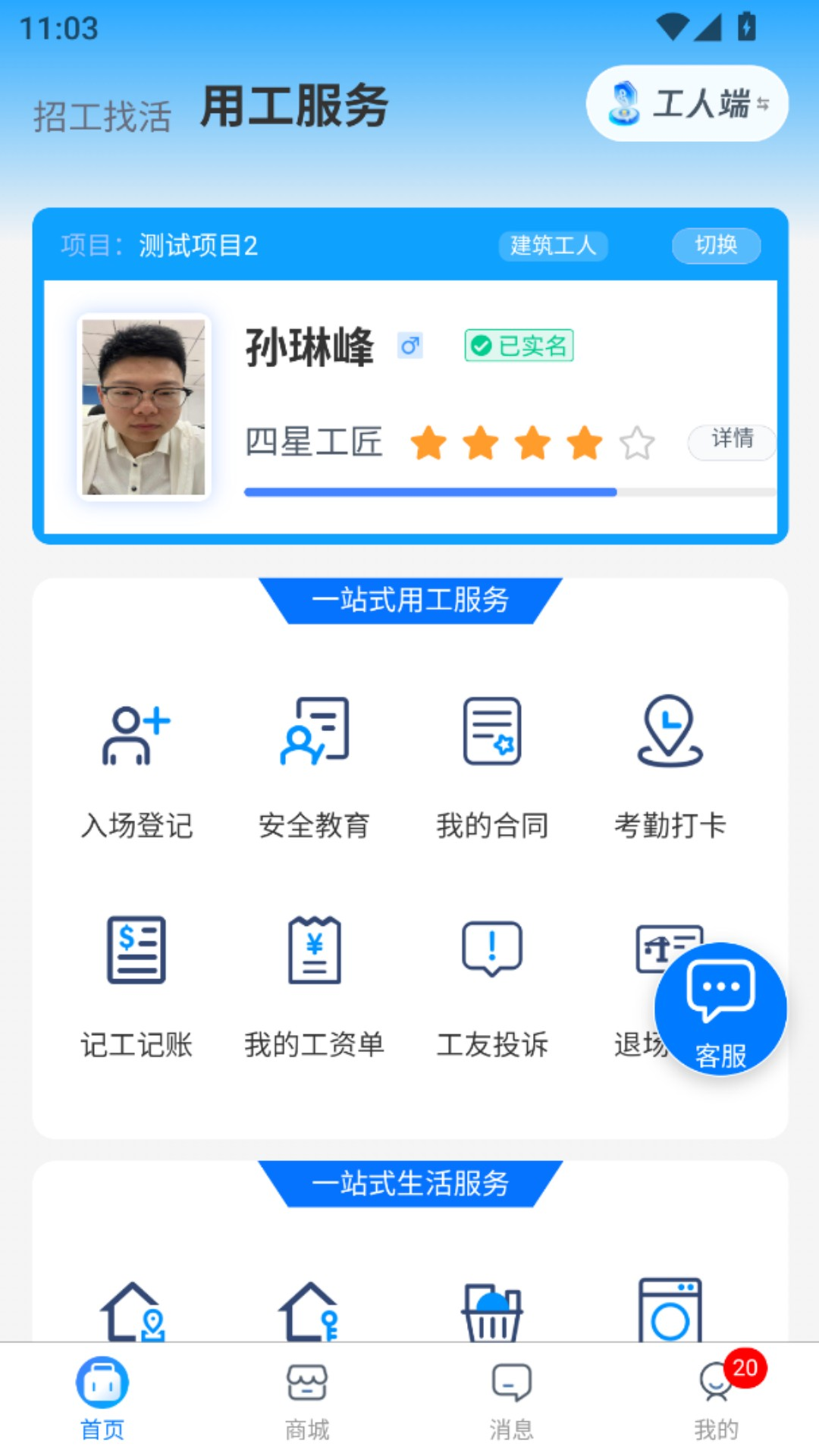
Task: Toggle to 工人端 worker mode
Action: [686, 103]
